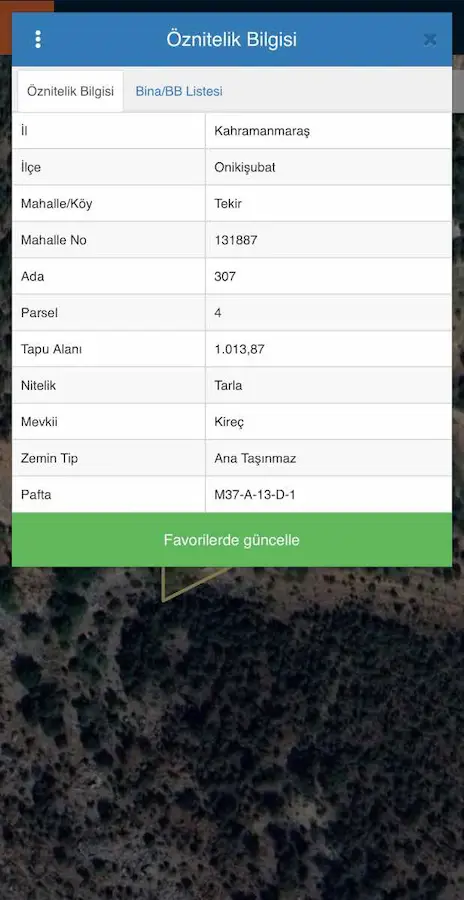
Task: Close the Öznitelik Bilgisi dialog
Action: pyautogui.click(x=430, y=40)
